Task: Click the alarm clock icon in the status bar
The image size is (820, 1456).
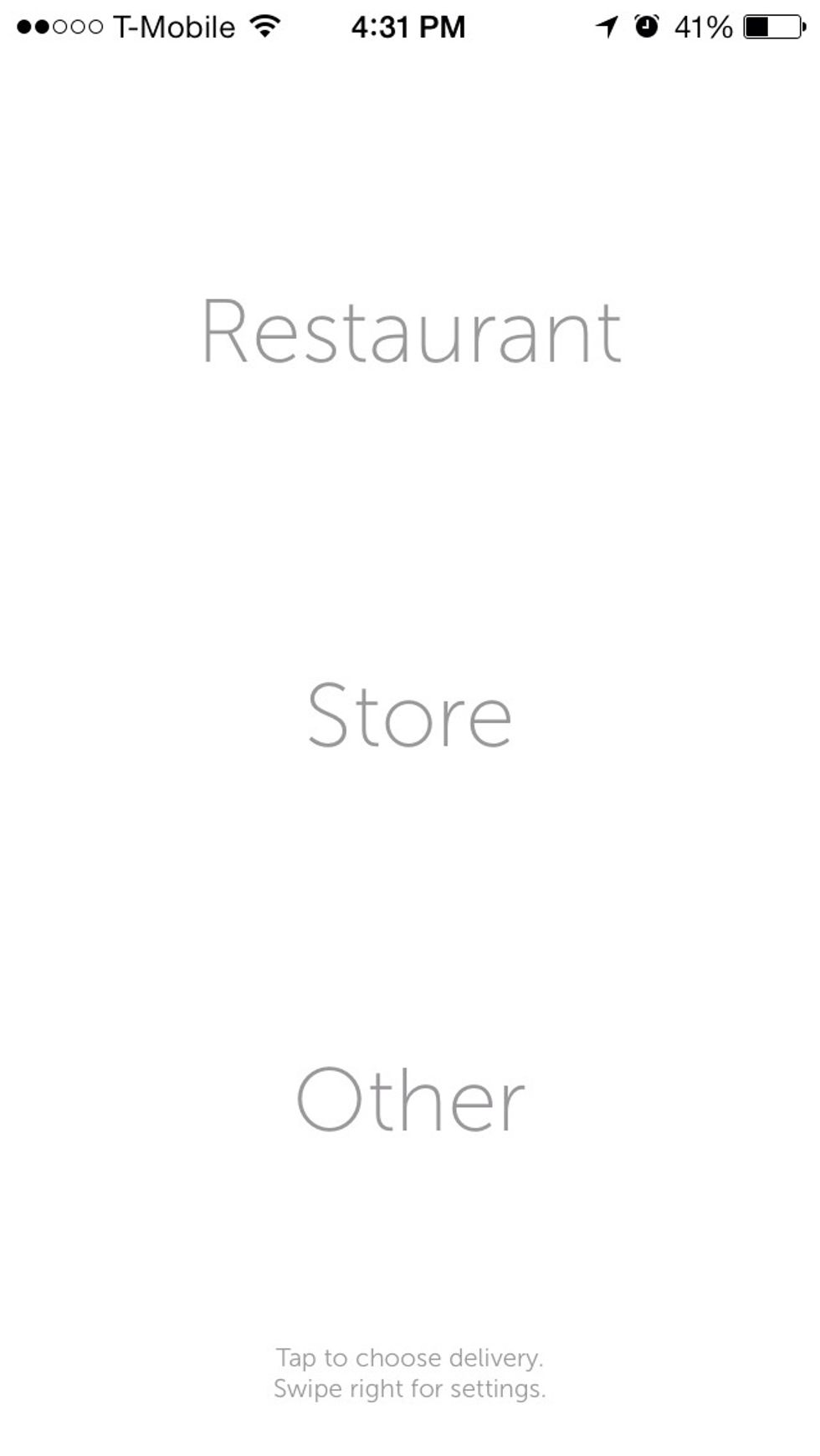Action: pyautogui.click(x=646, y=25)
